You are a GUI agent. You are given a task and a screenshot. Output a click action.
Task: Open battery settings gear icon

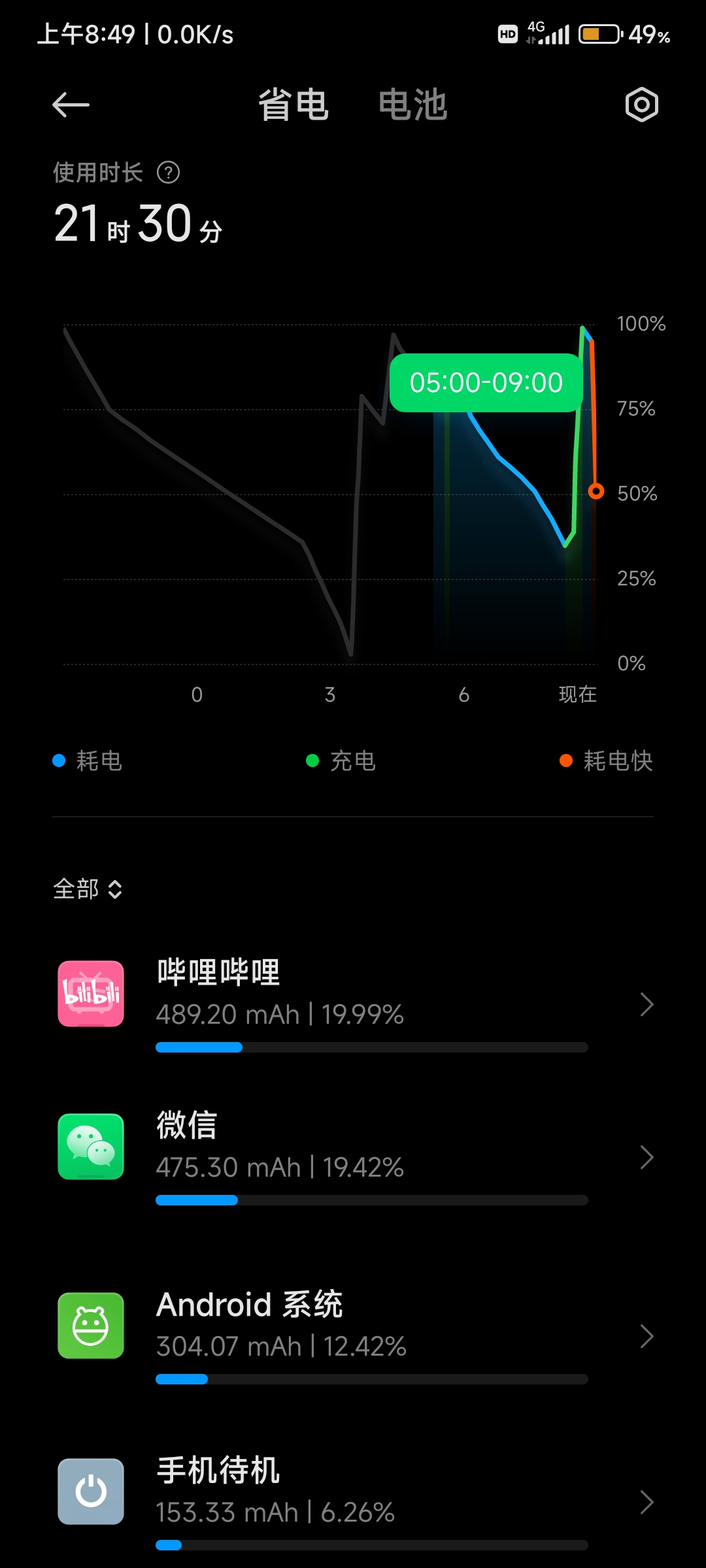click(641, 105)
